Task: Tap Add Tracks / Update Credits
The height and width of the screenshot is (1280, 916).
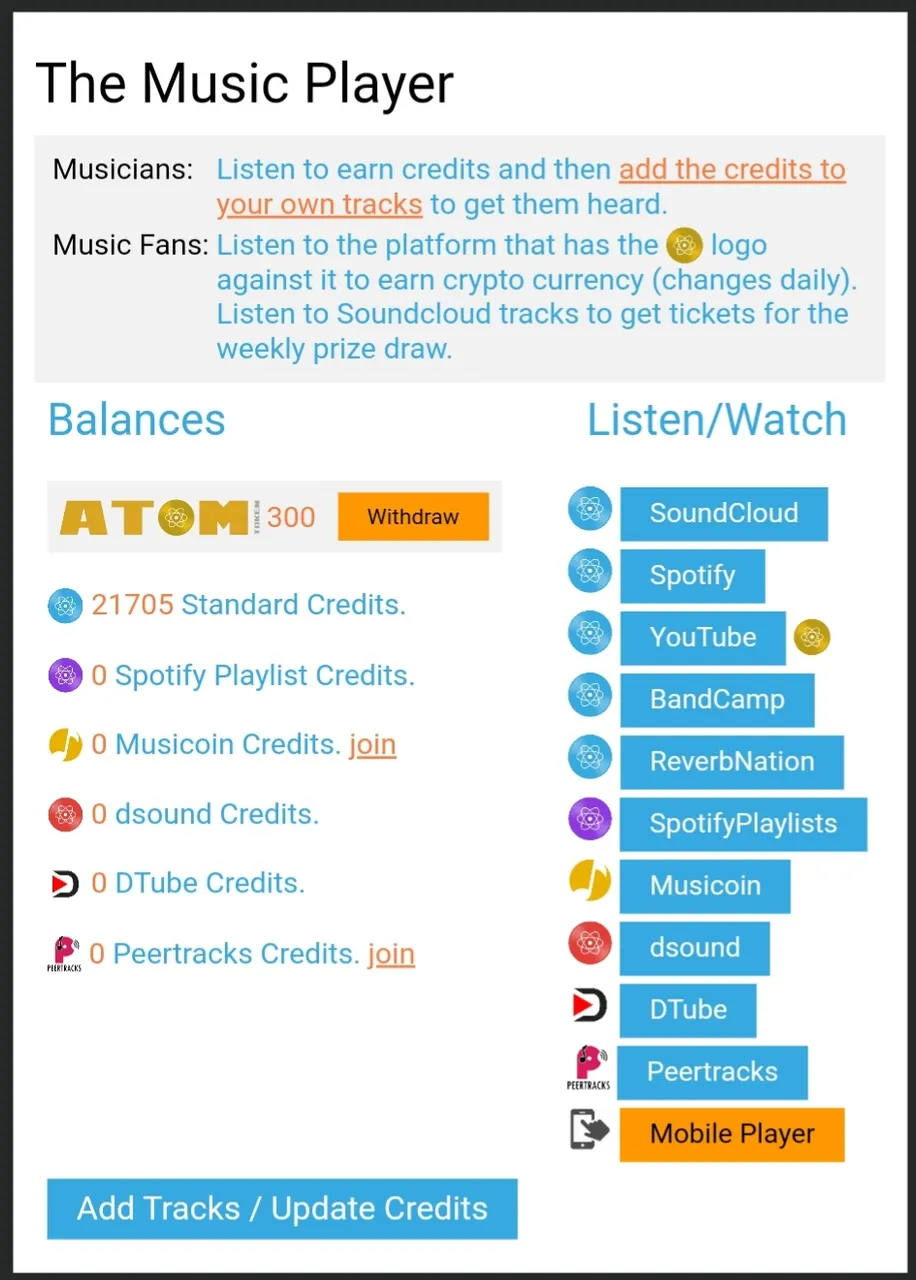Action: tap(282, 1209)
